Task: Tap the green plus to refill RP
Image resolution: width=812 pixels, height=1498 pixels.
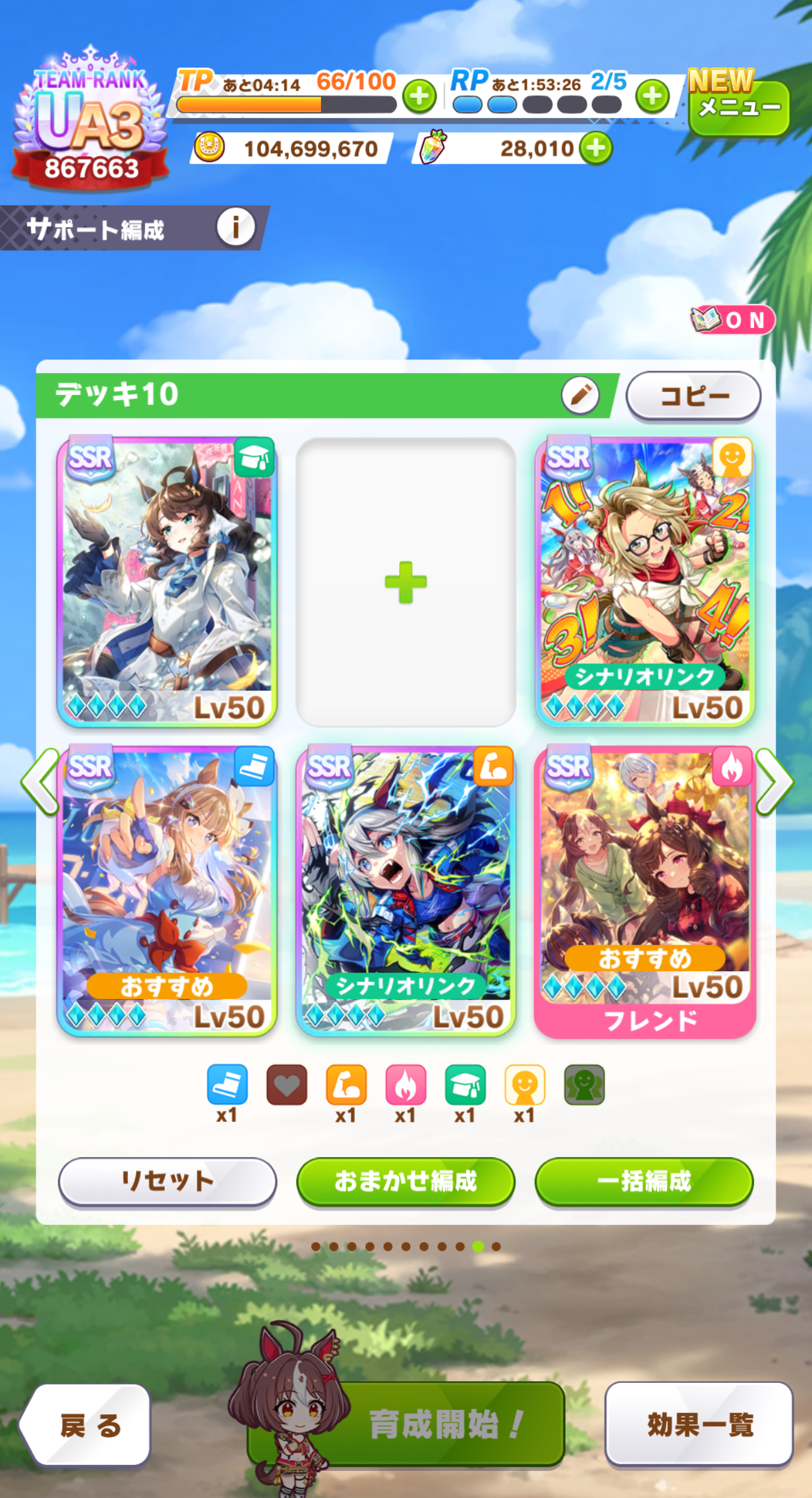Action: coord(652,96)
